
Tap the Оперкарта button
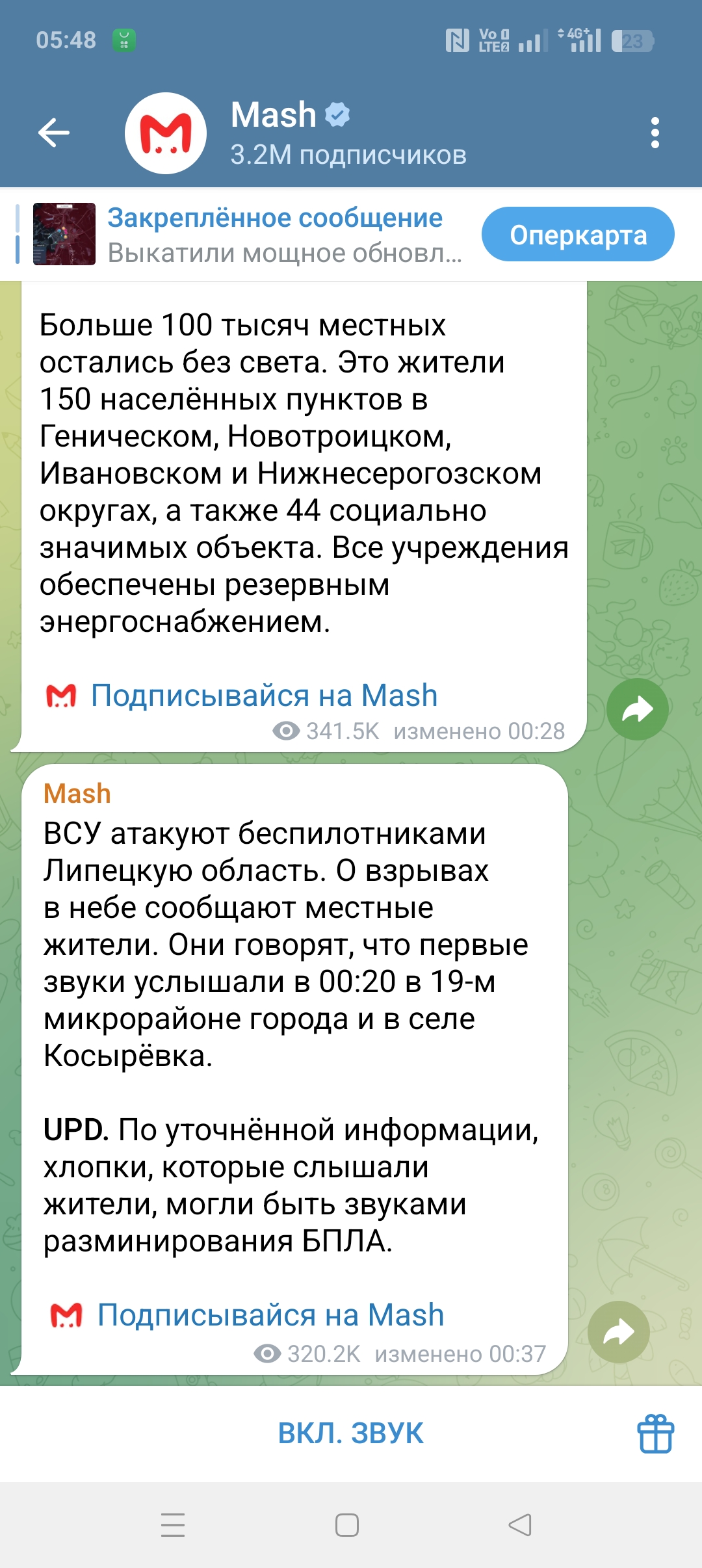[577, 235]
